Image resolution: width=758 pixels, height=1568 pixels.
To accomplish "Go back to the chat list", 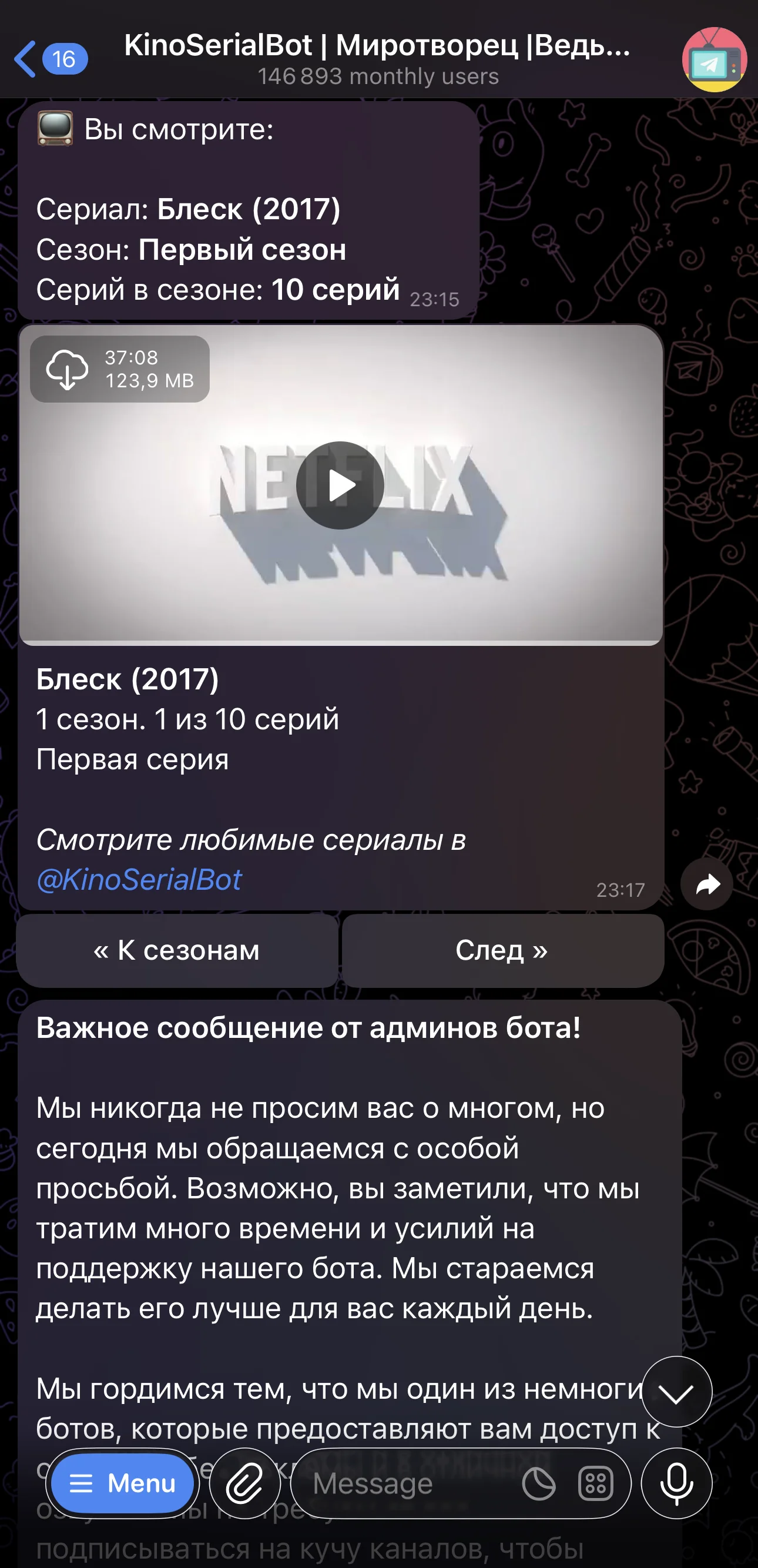I will point(50,59).
